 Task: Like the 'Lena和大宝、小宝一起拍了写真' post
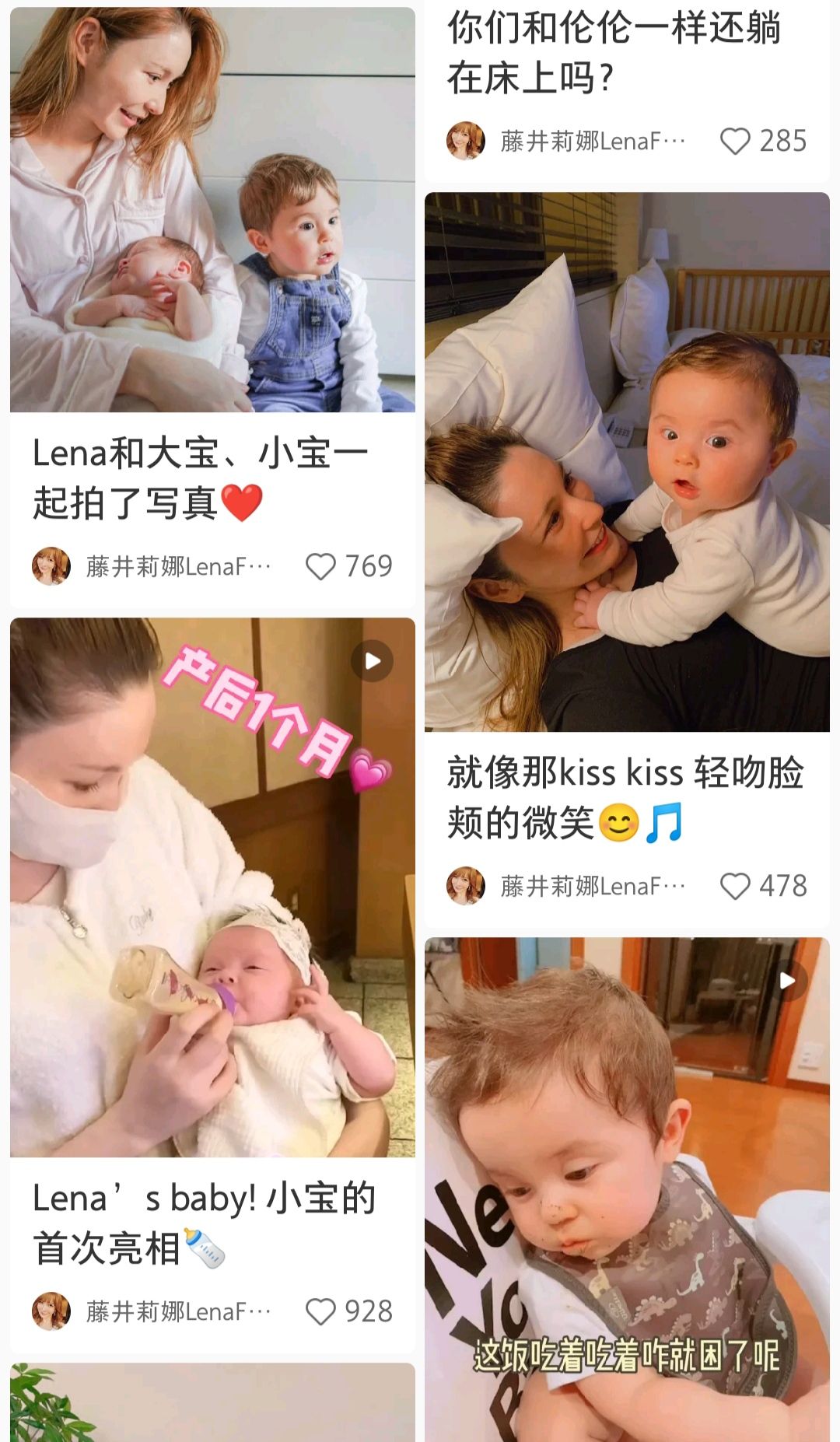pos(320,567)
